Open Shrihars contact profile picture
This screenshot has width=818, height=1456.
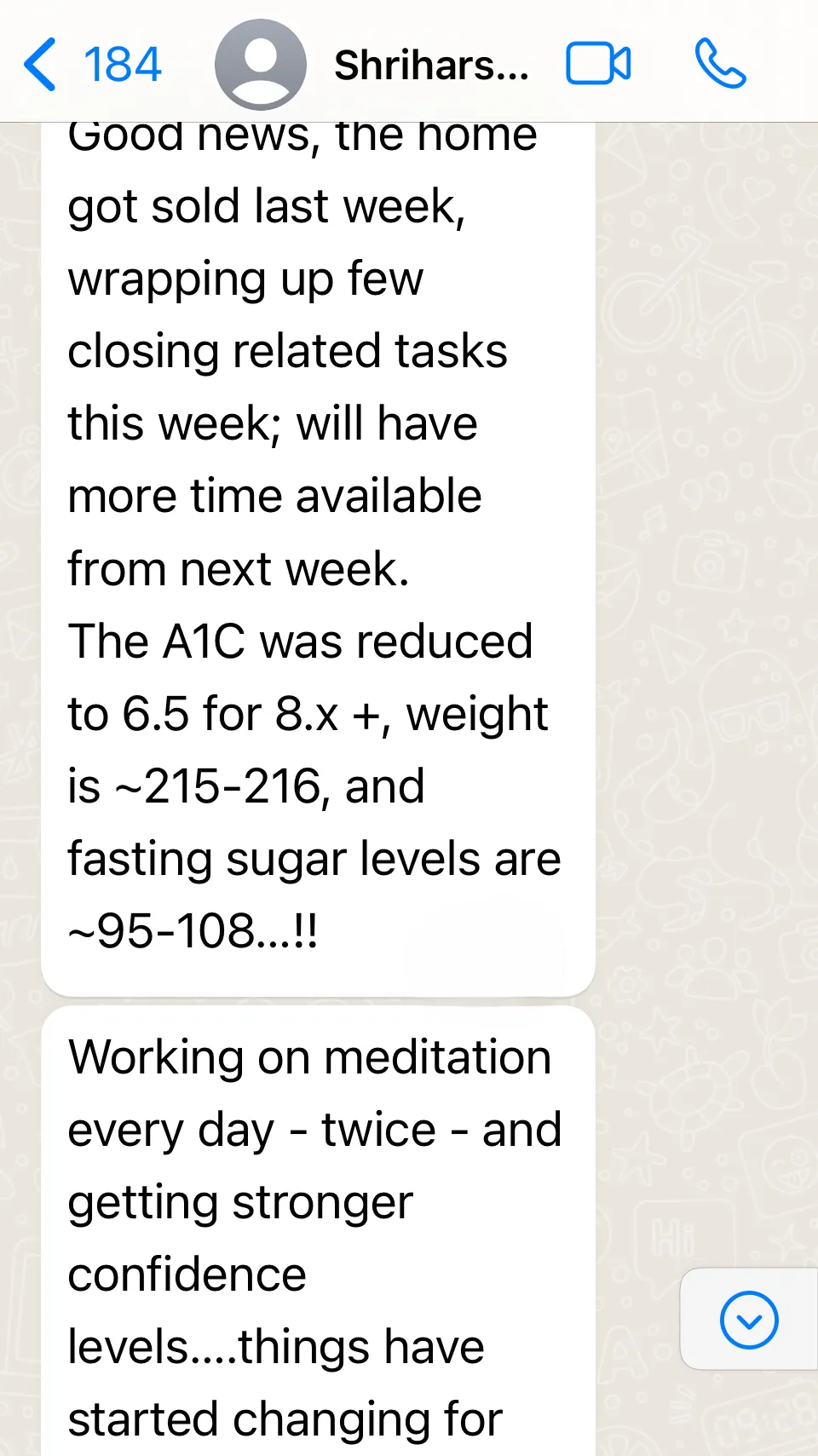[x=261, y=65]
